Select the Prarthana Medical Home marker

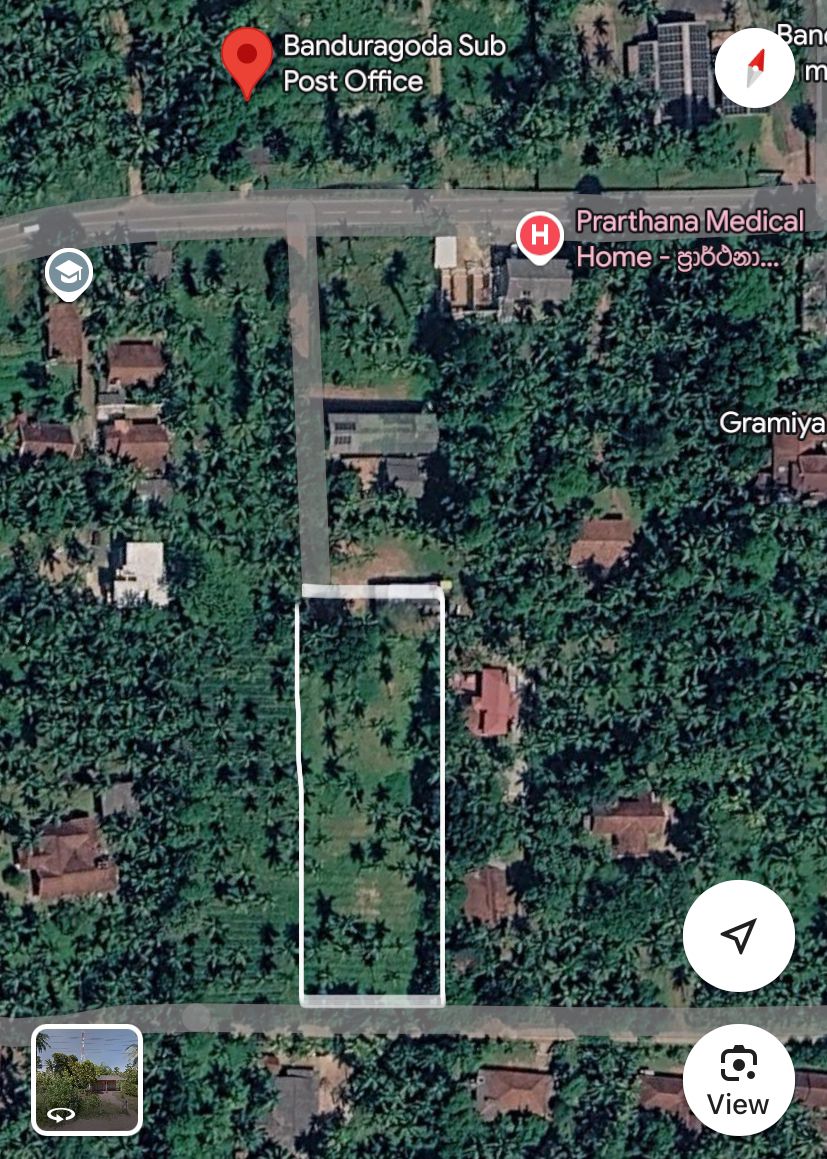pos(539,237)
